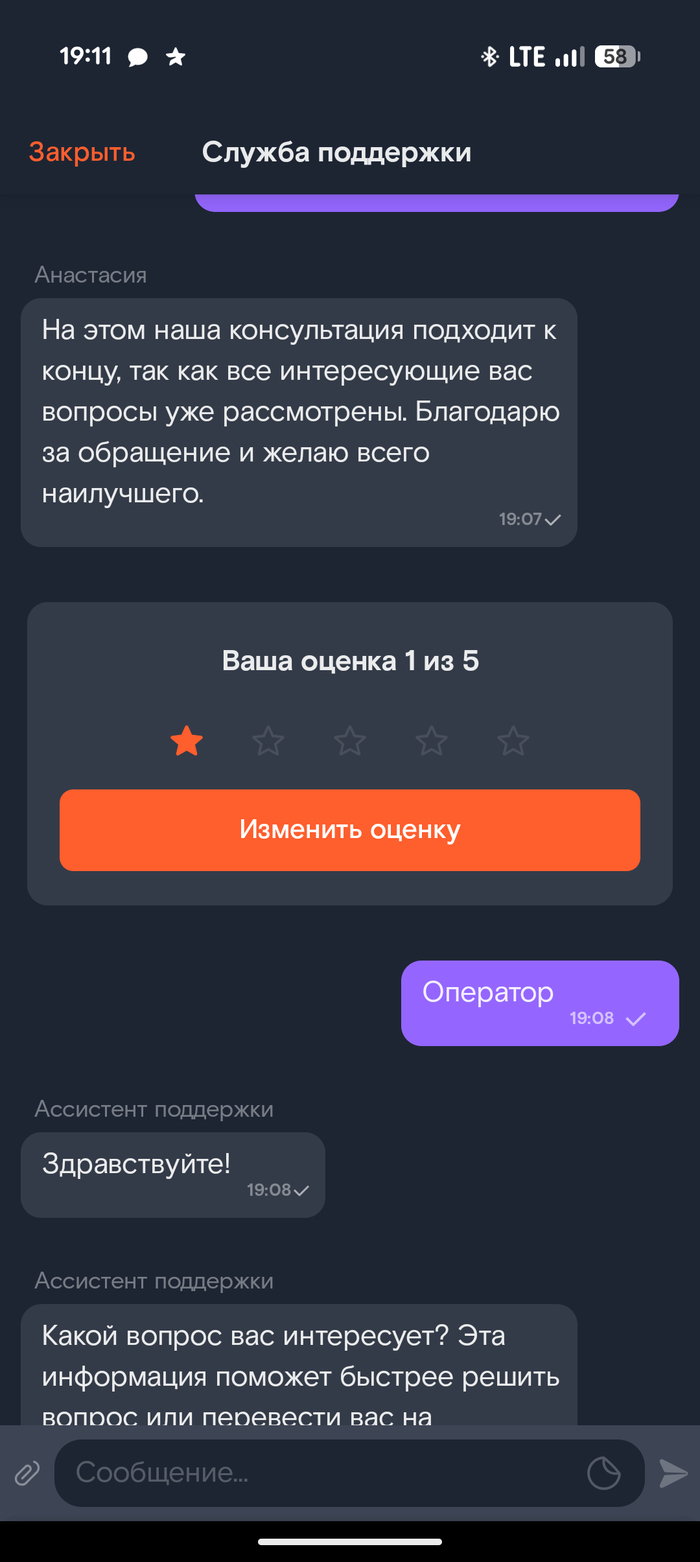Image resolution: width=700 pixels, height=1562 pixels.
Task: Select the fourth star rating
Action: pyautogui.click(x=431, y=741)
